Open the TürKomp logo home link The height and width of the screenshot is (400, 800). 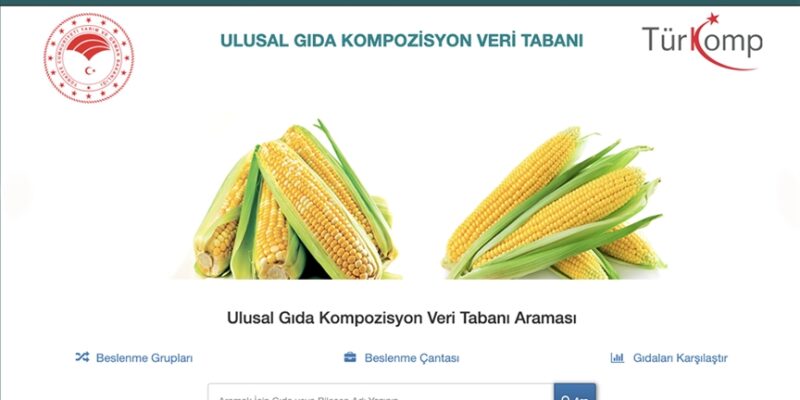702,40
